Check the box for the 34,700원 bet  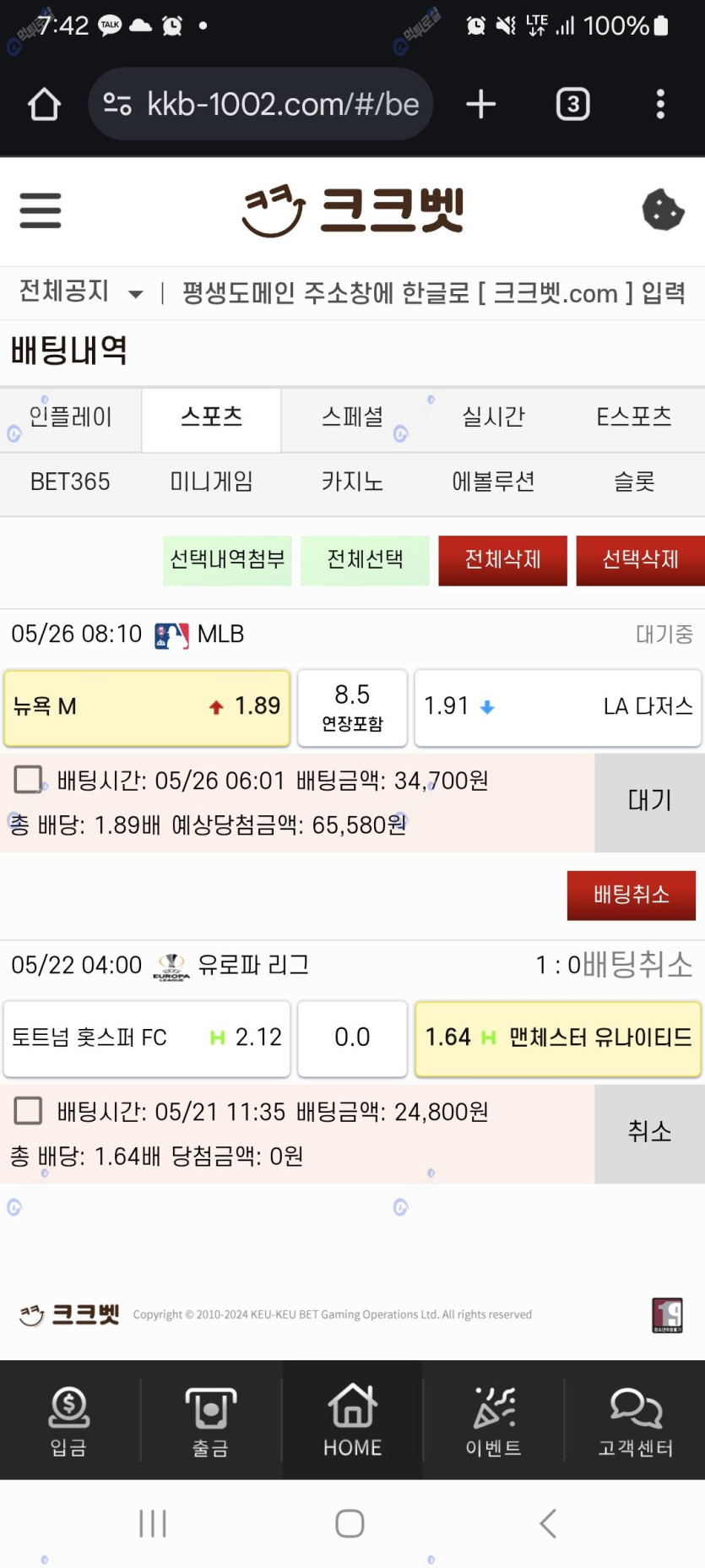[28, 779]
